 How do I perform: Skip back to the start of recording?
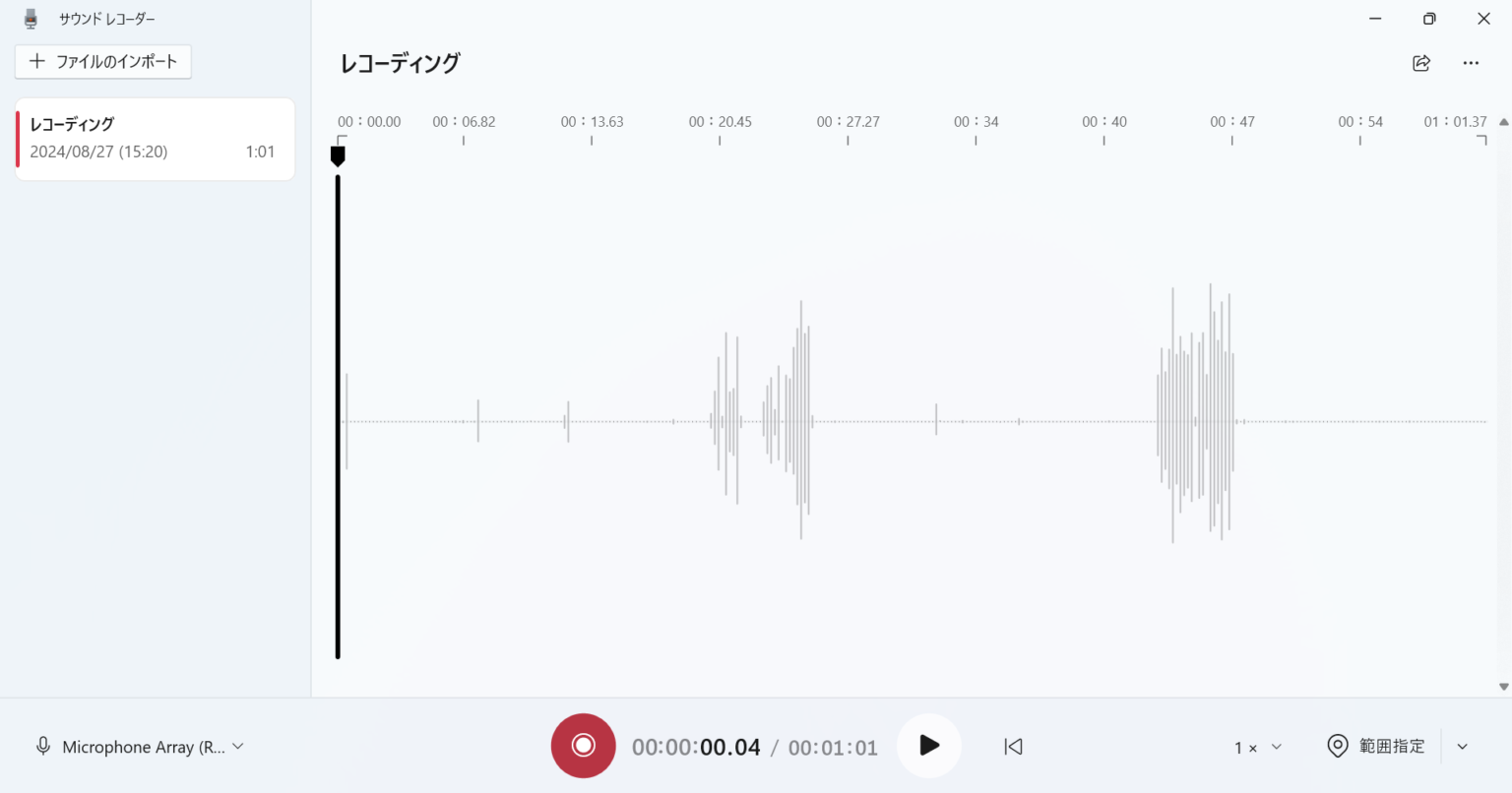[x=1013, y=747]
